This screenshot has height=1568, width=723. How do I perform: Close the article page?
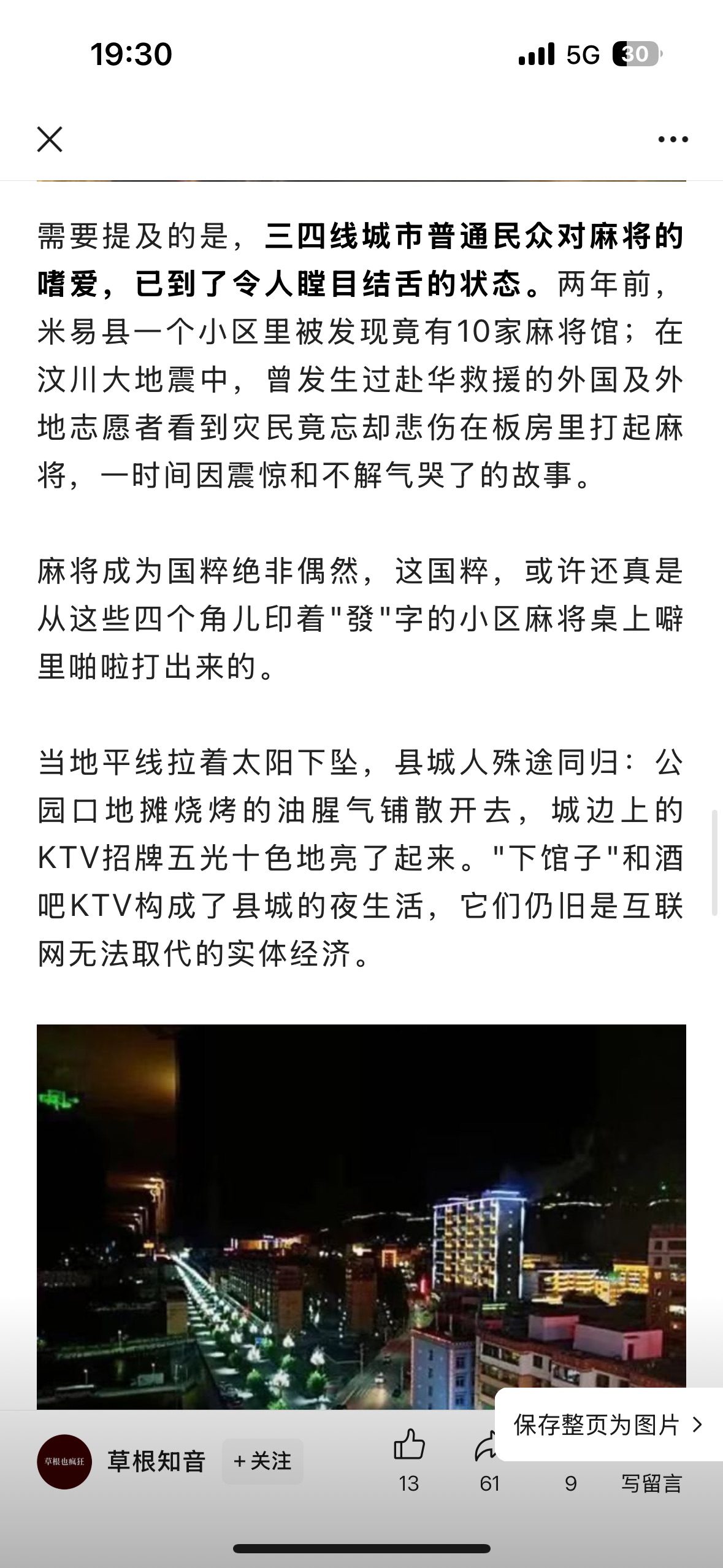click(x=50, y=139)
